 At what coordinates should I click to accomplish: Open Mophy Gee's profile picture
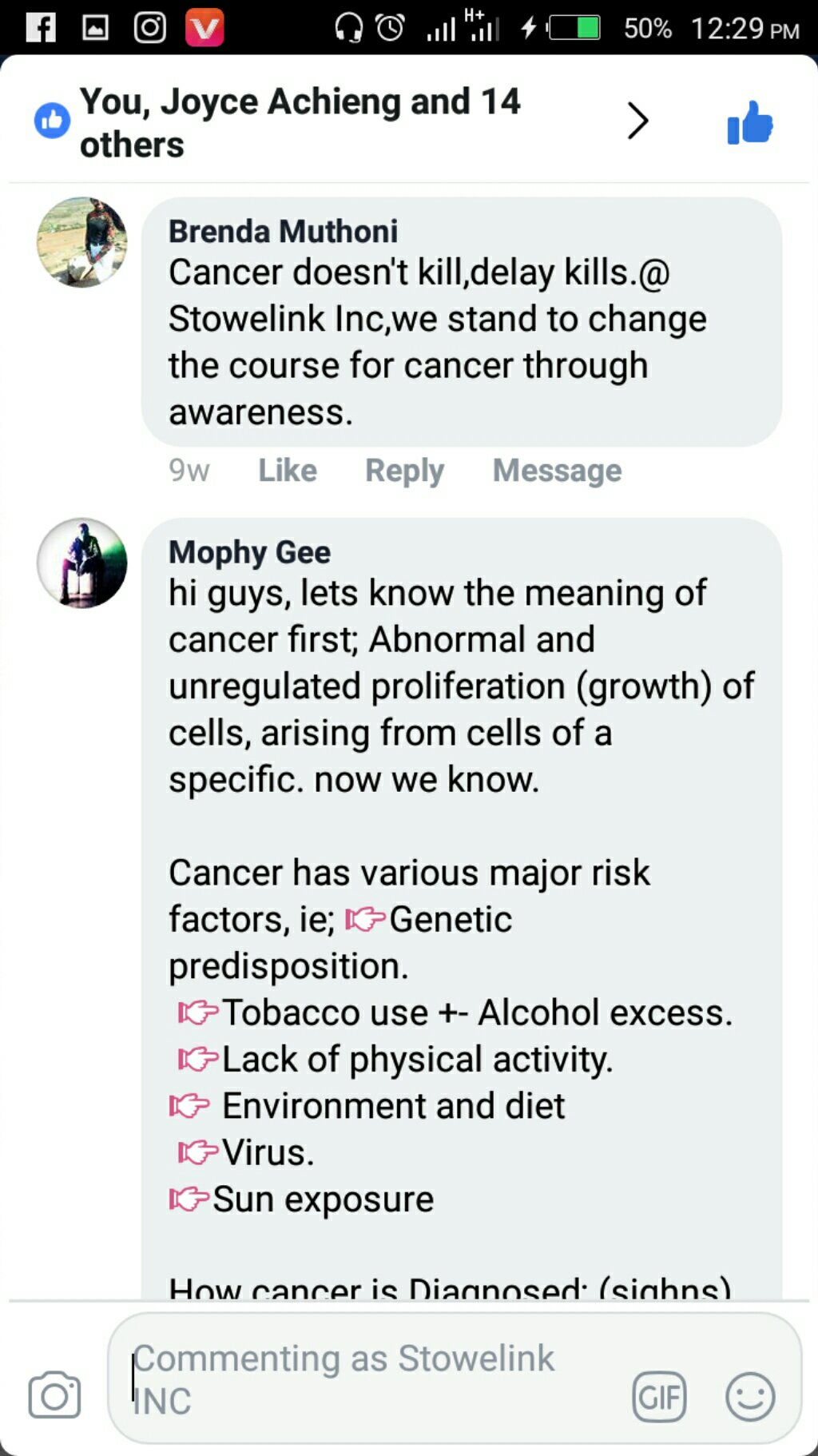(x=82, y=563)
